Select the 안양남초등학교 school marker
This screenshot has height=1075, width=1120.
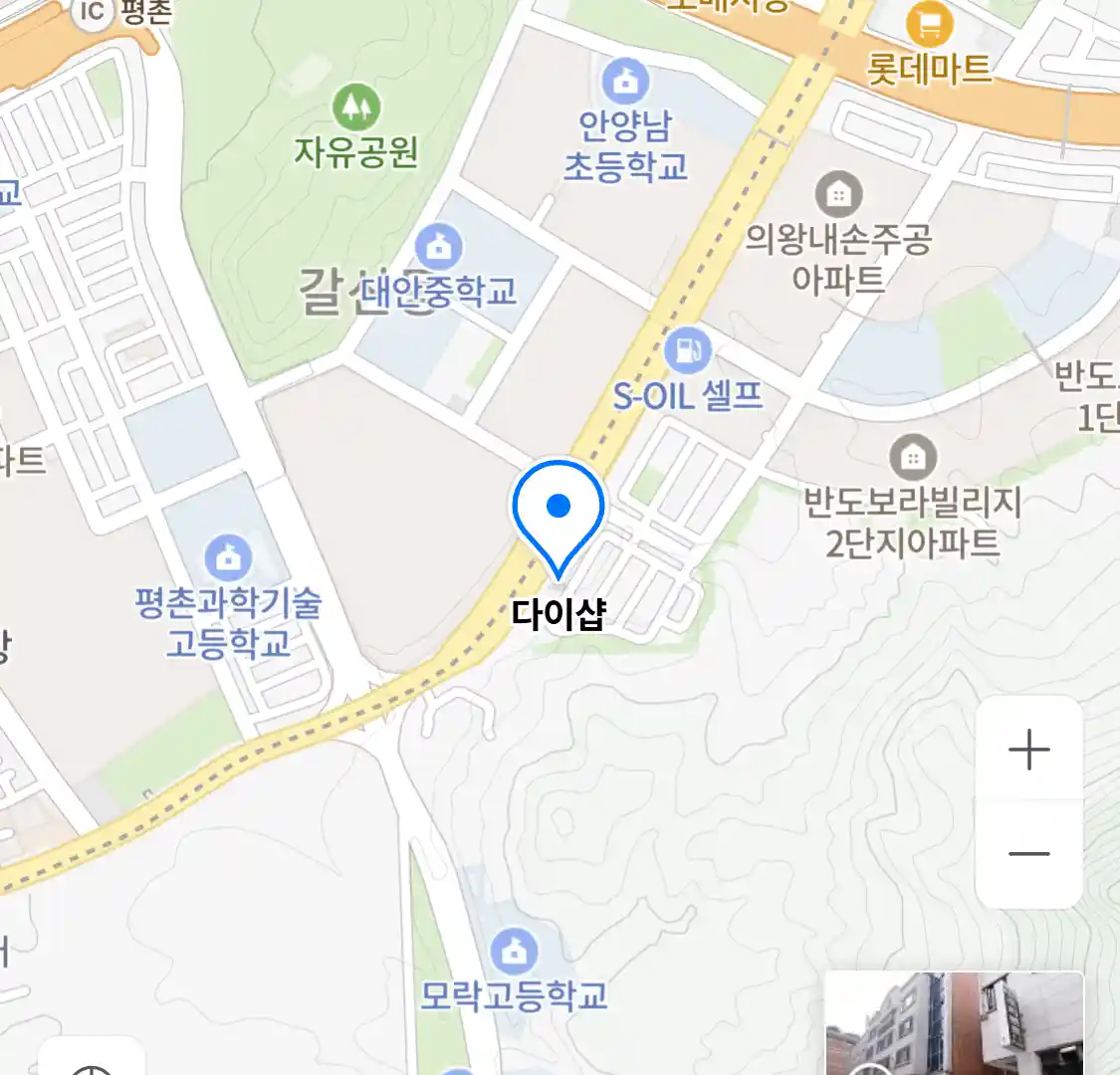coord(625,84)
